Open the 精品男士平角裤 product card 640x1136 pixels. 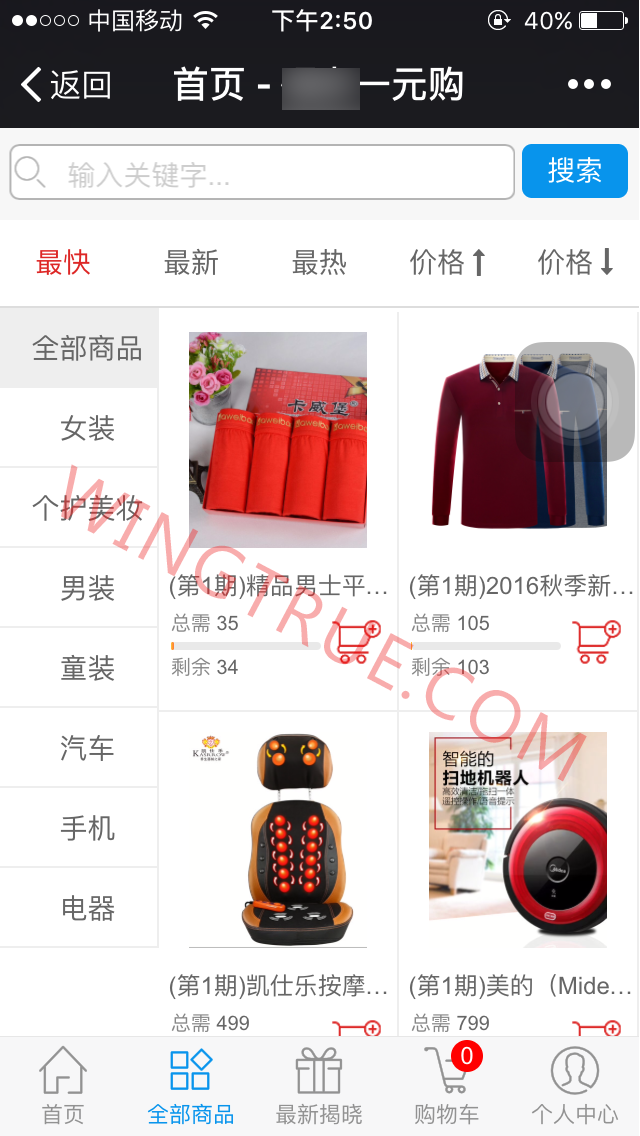tap(278, 440)
